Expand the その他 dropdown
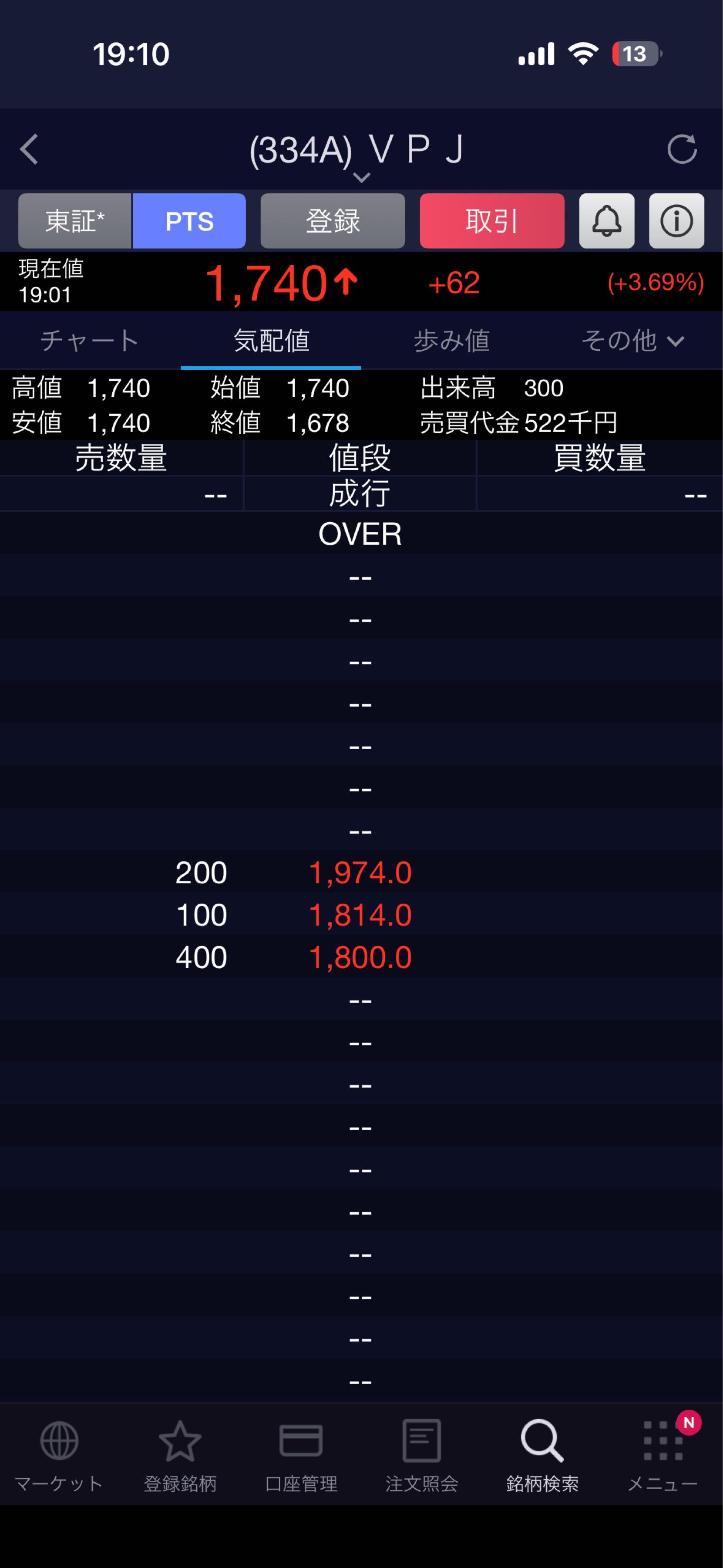 click(x=632, y=341)
